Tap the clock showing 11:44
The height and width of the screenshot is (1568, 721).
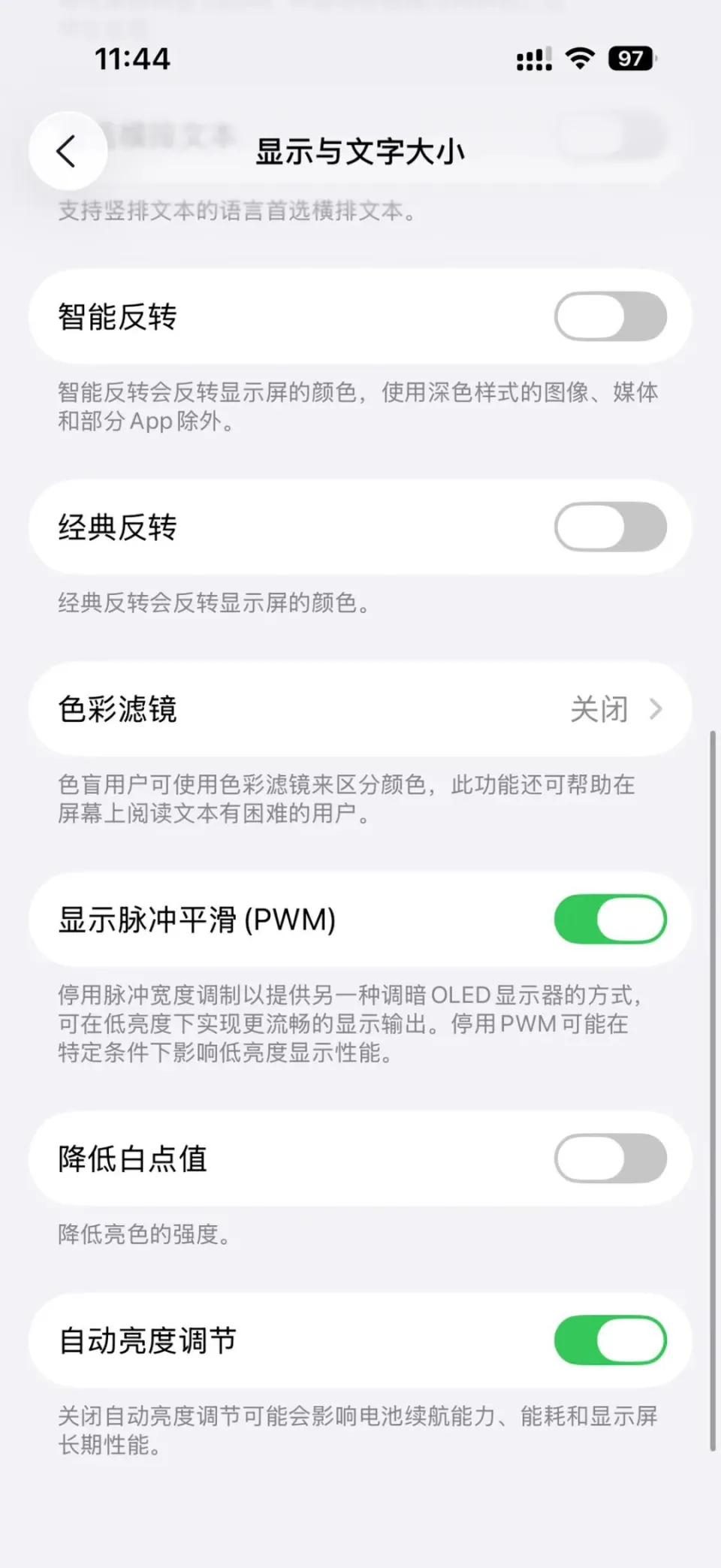(x=131, y=58)
